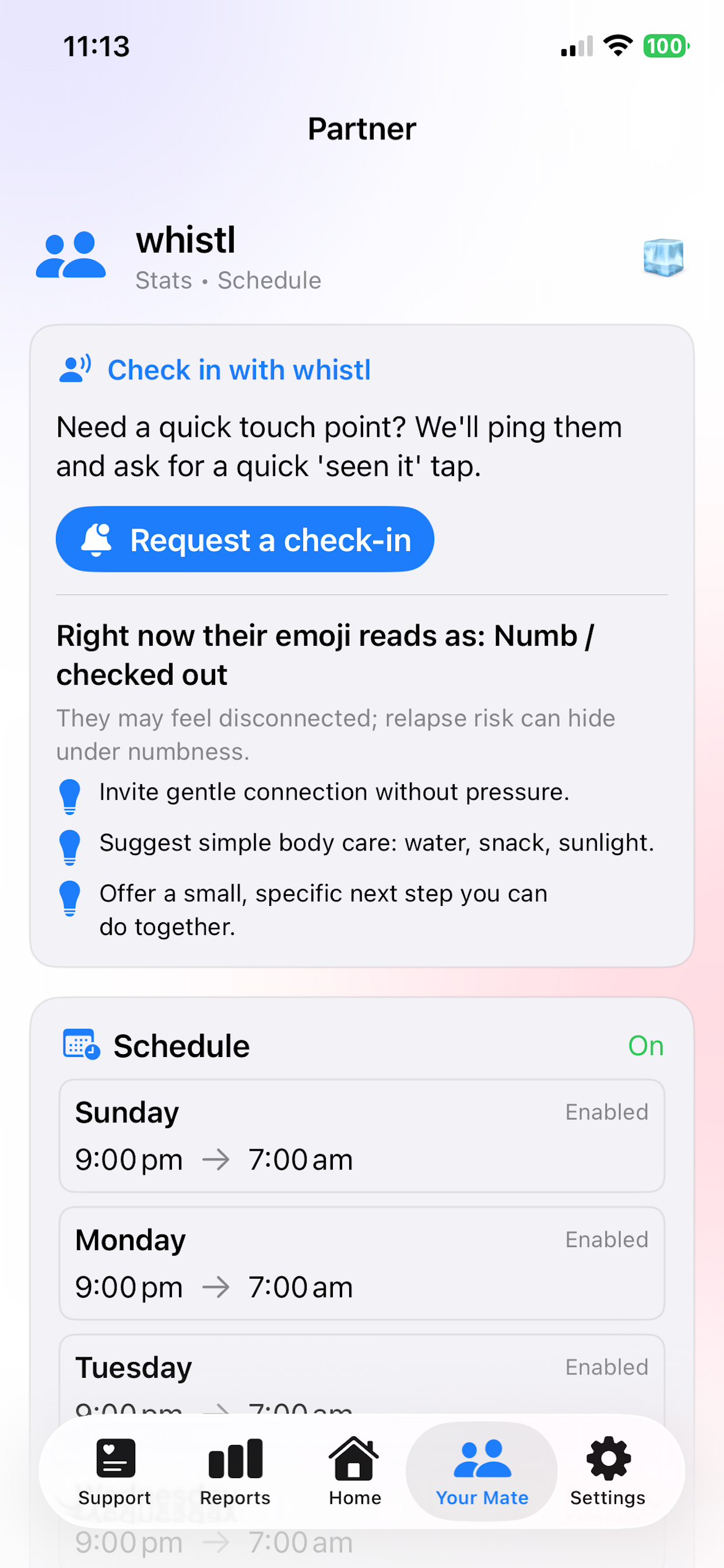Tap the ice cube emoji icon
Viewport: 724px width, 1568px height.
tap(663, 257)
